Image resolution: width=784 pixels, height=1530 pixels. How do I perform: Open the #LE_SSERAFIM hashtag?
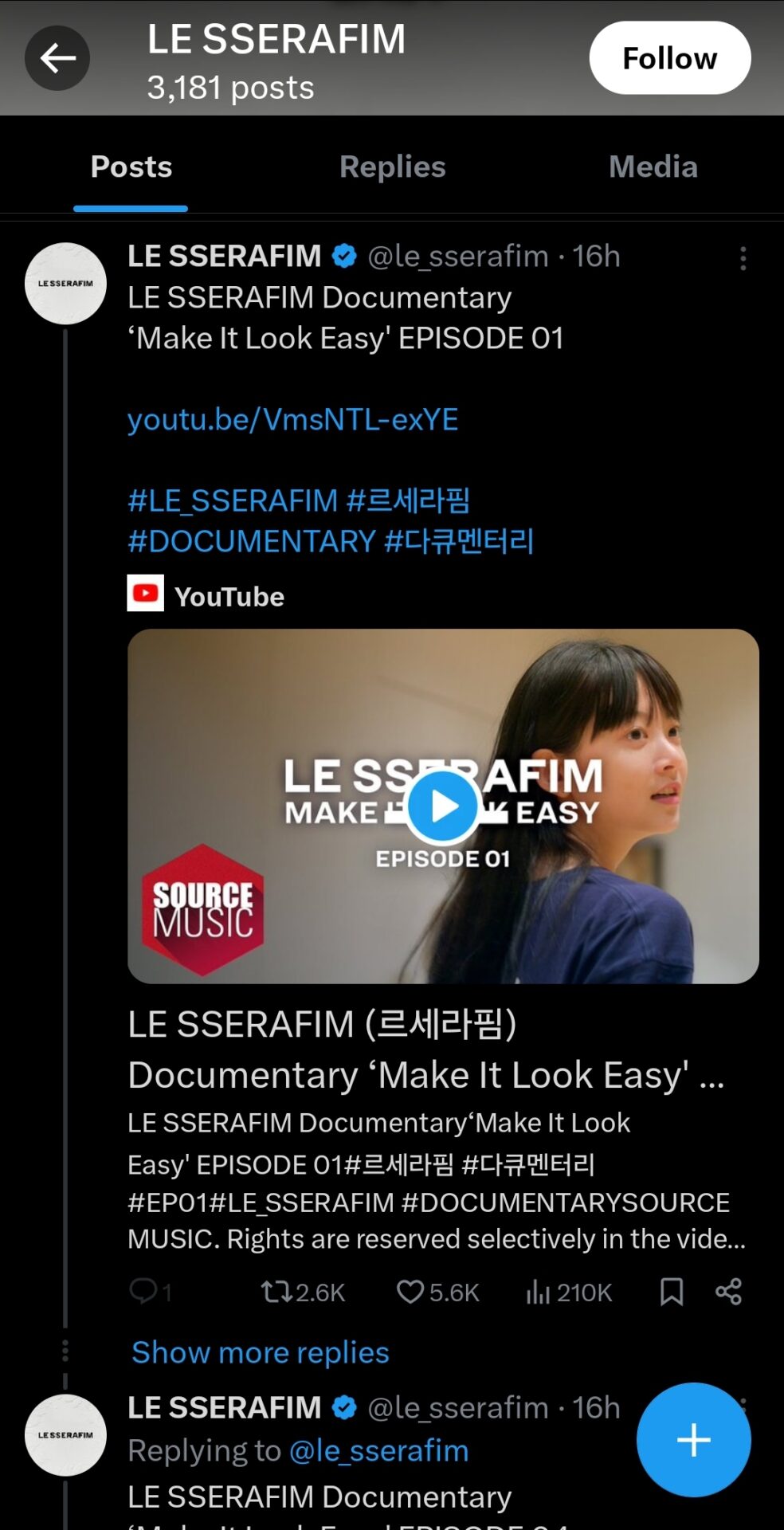coord(233,501)
